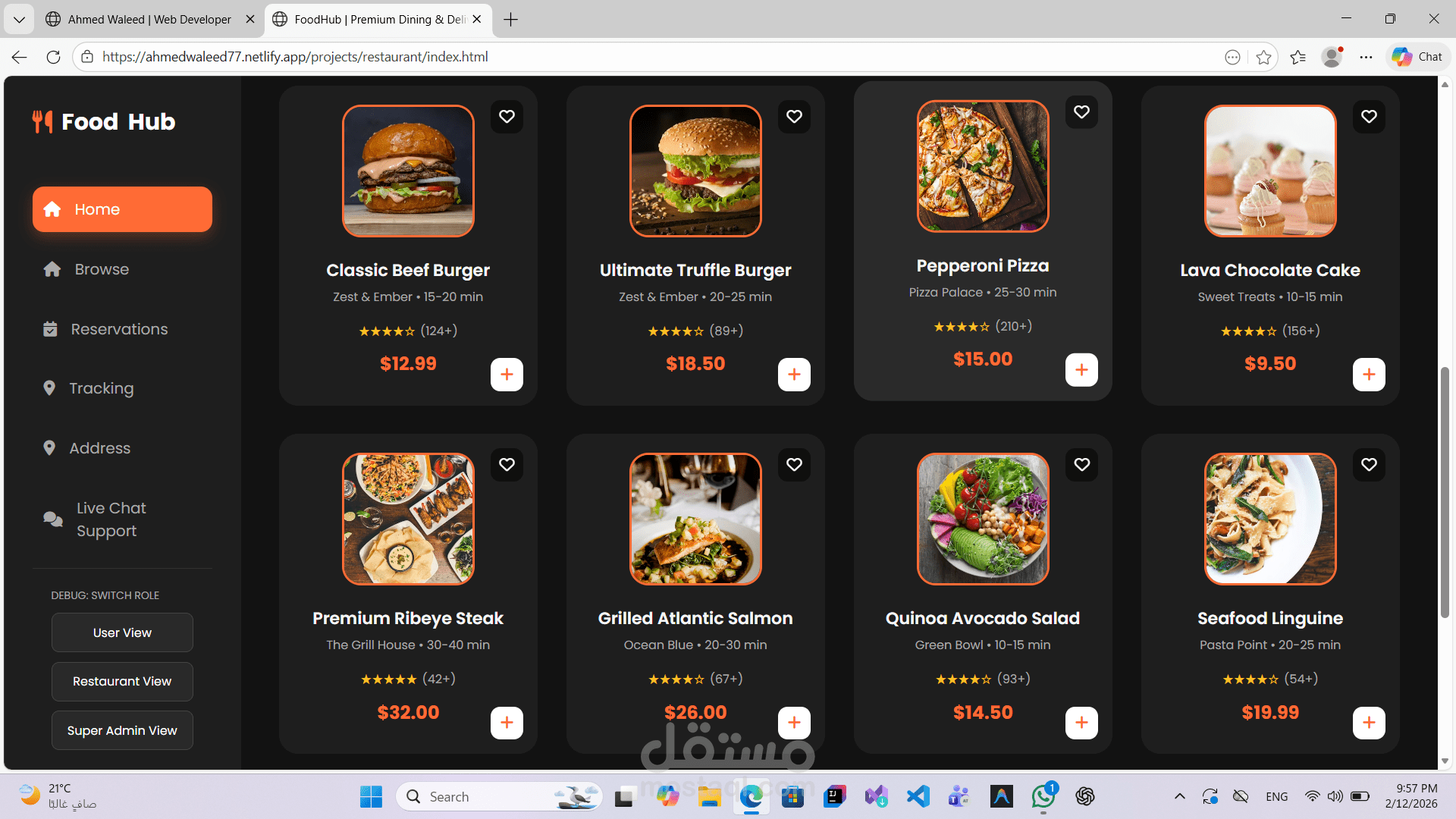Open the Reservations page
The height and width of the screenshot is (819, 1456).
point(119,329)
